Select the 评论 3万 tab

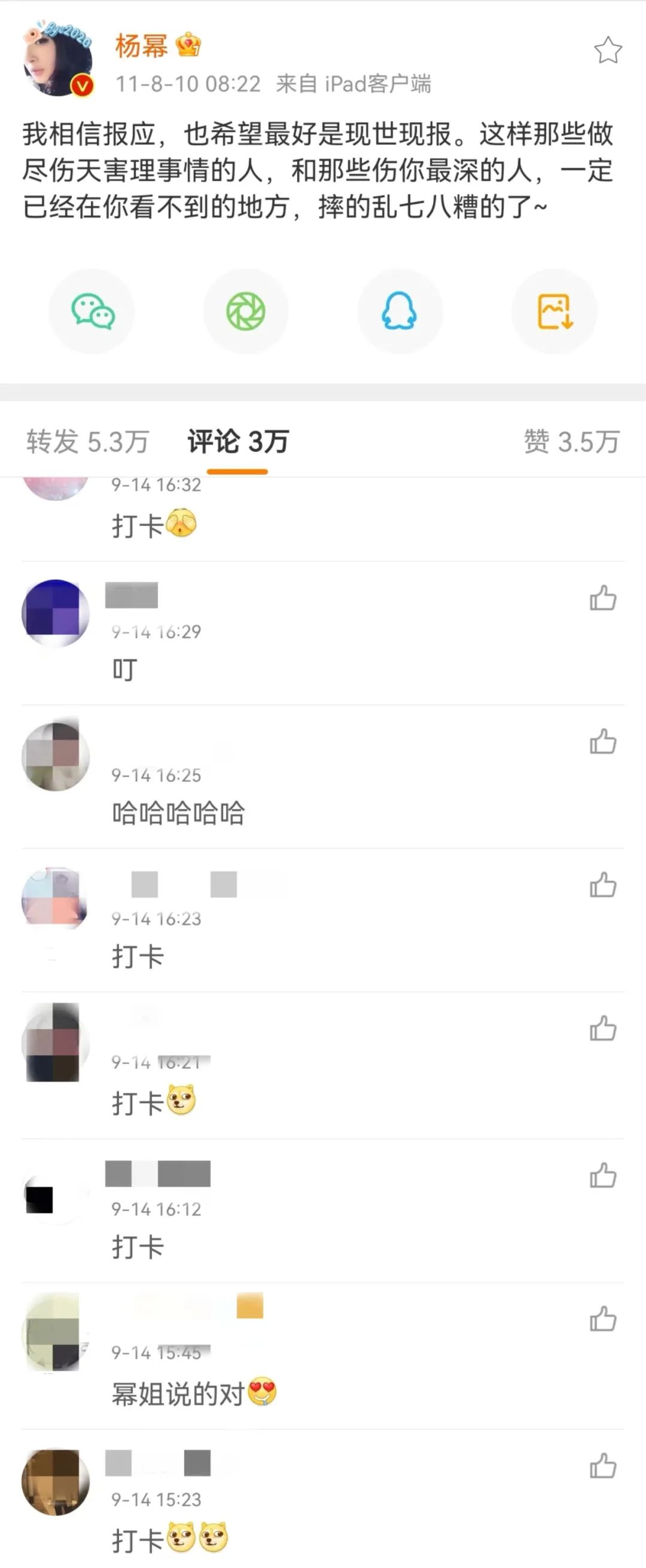point(237,441)
